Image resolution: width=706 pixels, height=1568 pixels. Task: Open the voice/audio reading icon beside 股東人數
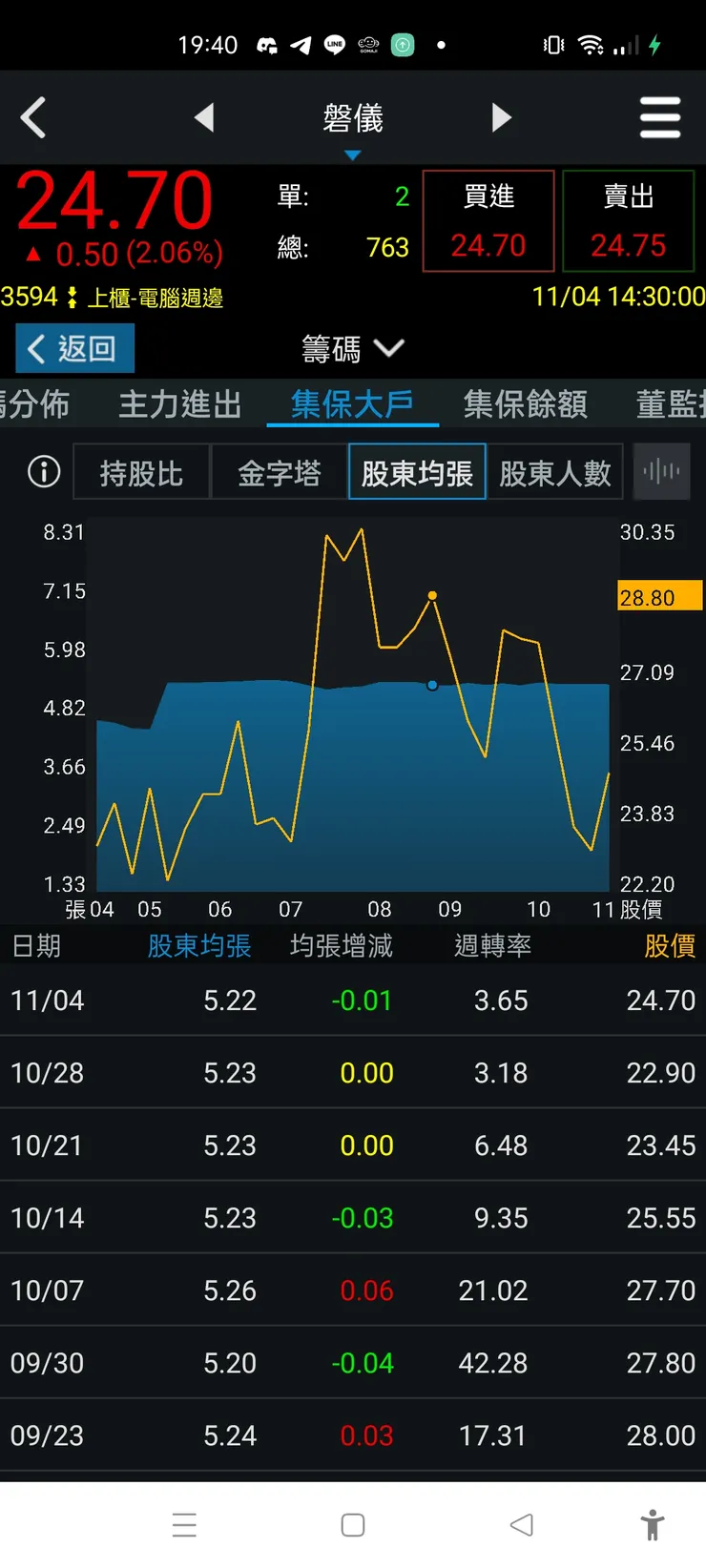(x=661, y=471)
